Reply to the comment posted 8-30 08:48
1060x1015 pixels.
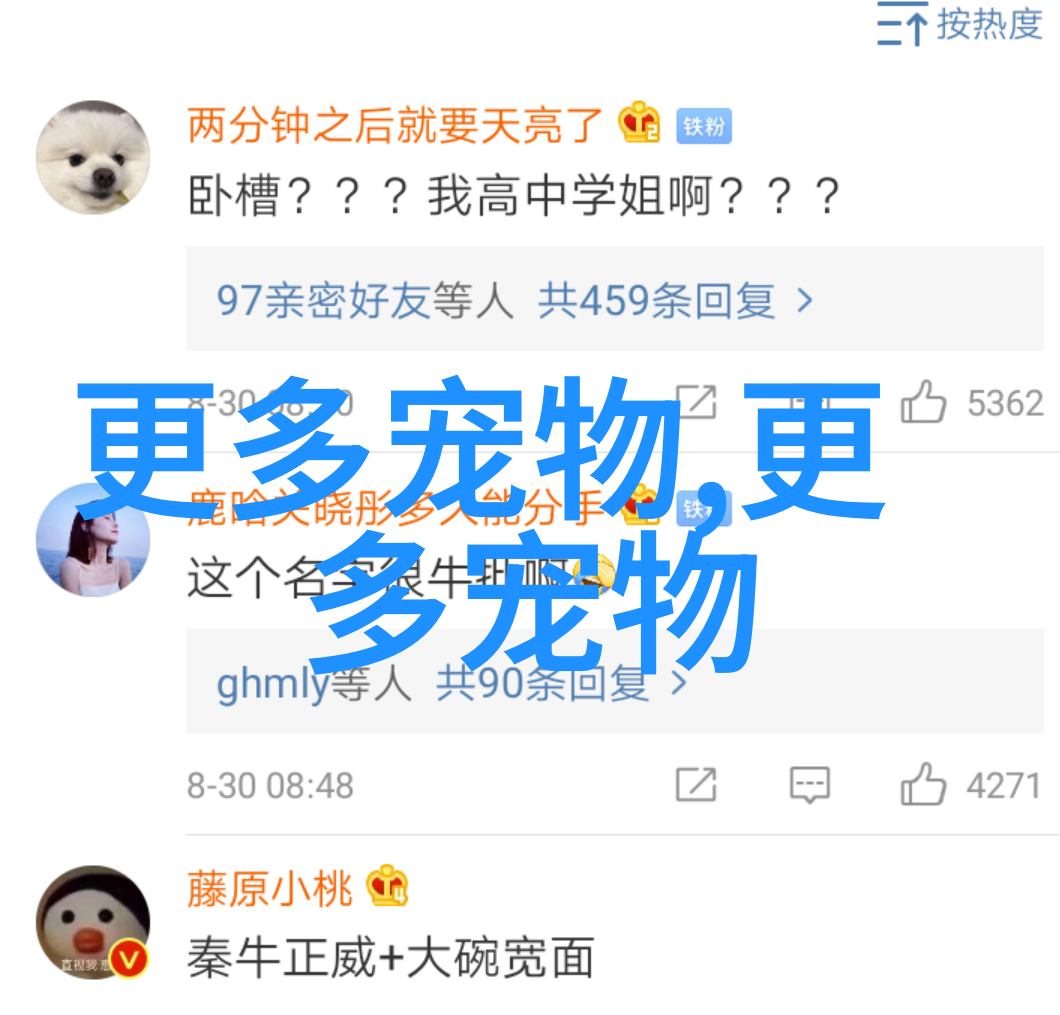click(x=809, y=785)
